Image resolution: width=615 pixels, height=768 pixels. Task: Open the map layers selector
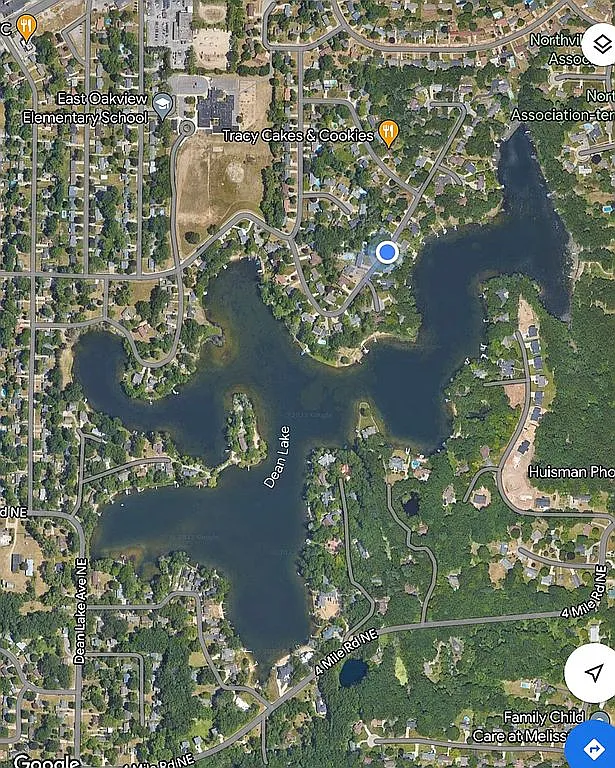tap(599, 45)
